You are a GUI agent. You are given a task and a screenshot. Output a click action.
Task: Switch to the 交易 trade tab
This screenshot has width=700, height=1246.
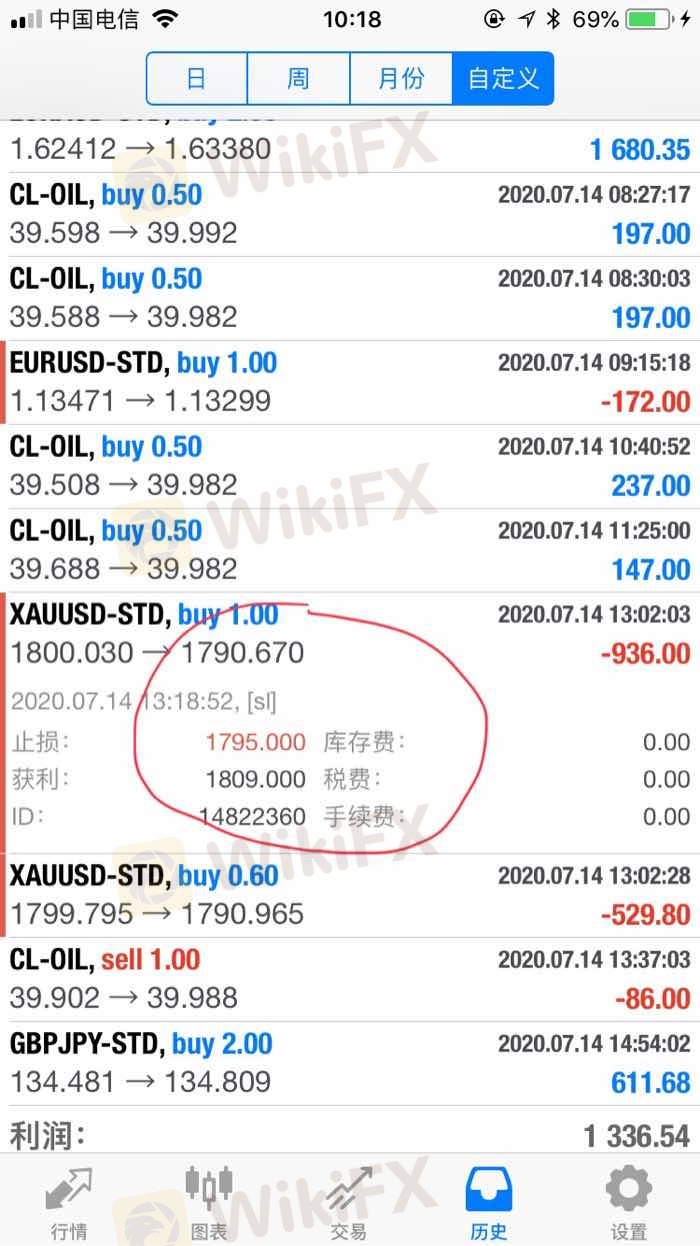coord(349,1202)
